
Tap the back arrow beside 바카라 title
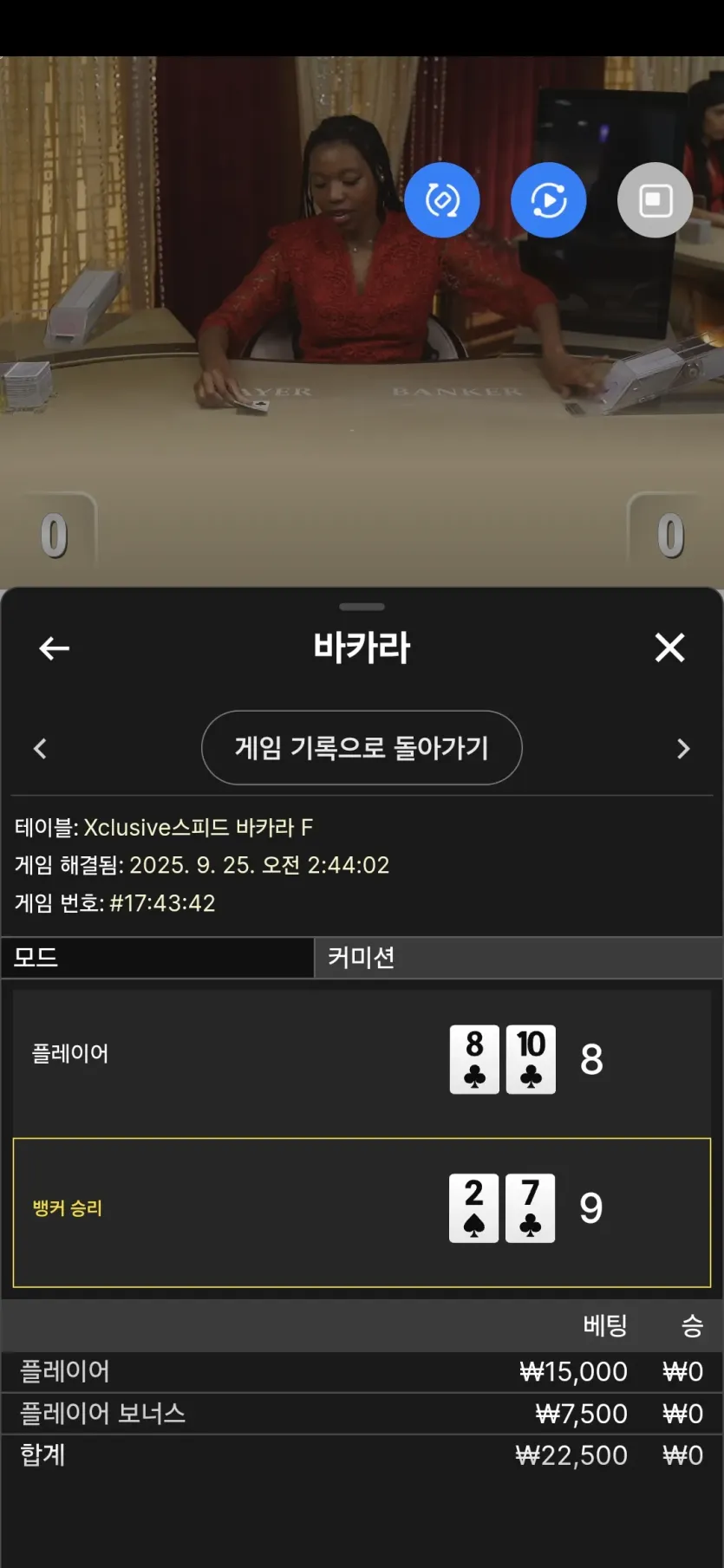pos(54,647)
